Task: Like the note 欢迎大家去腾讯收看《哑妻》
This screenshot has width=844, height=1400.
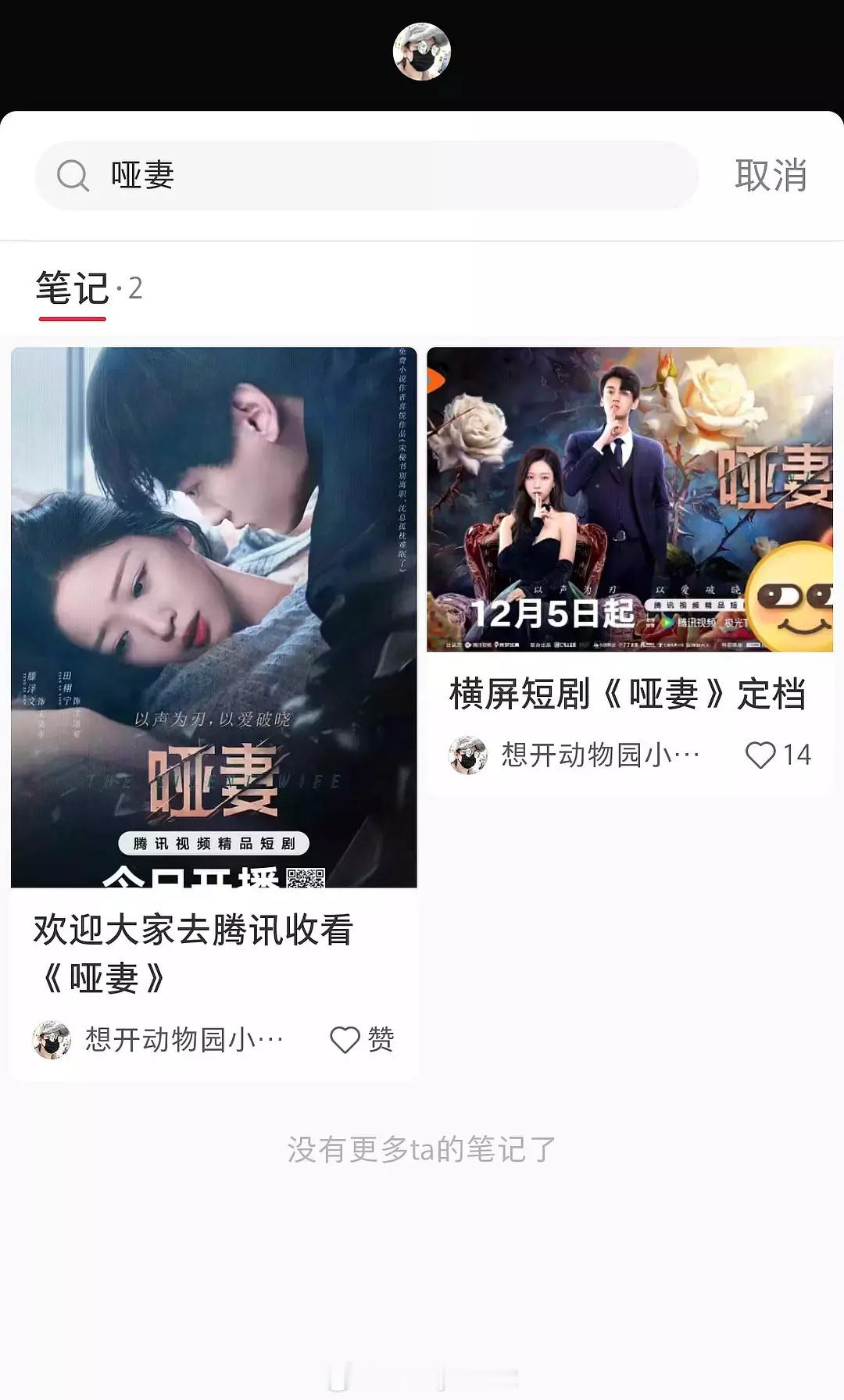Action: pyautogui.click(x=362, y=1040)
